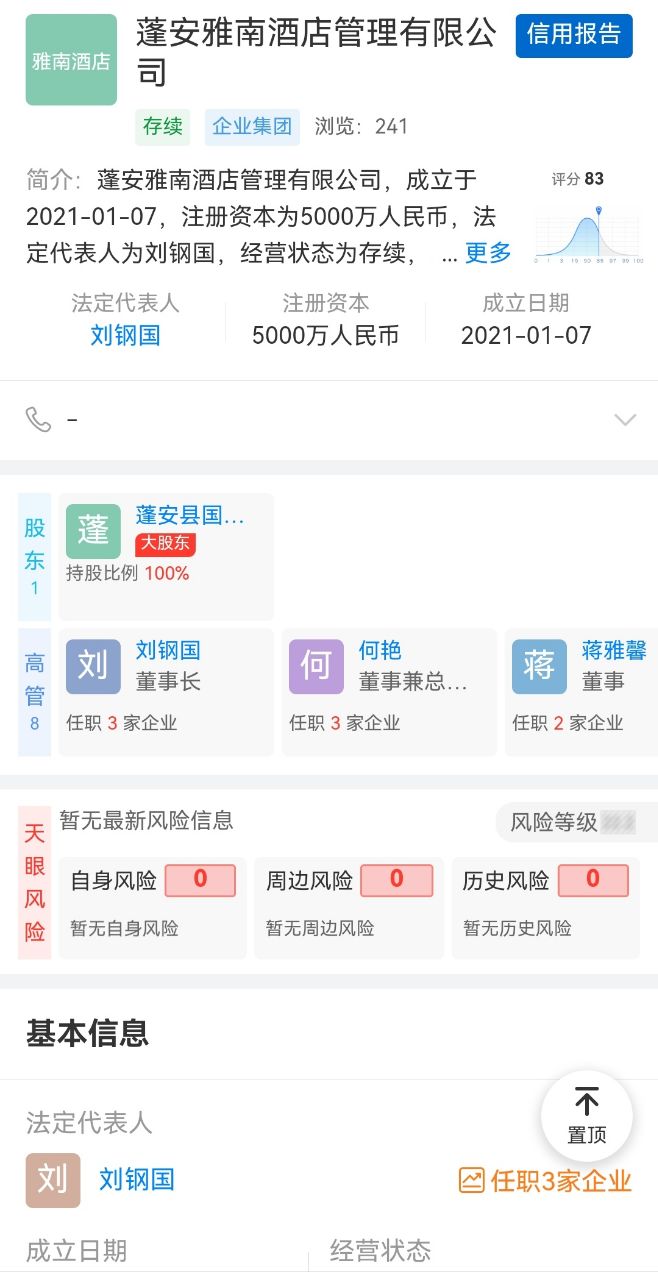View 任职3家企业 for 刘钢国
Image resolution: width=658 pixels, height=1280 pixels.
546,1181
